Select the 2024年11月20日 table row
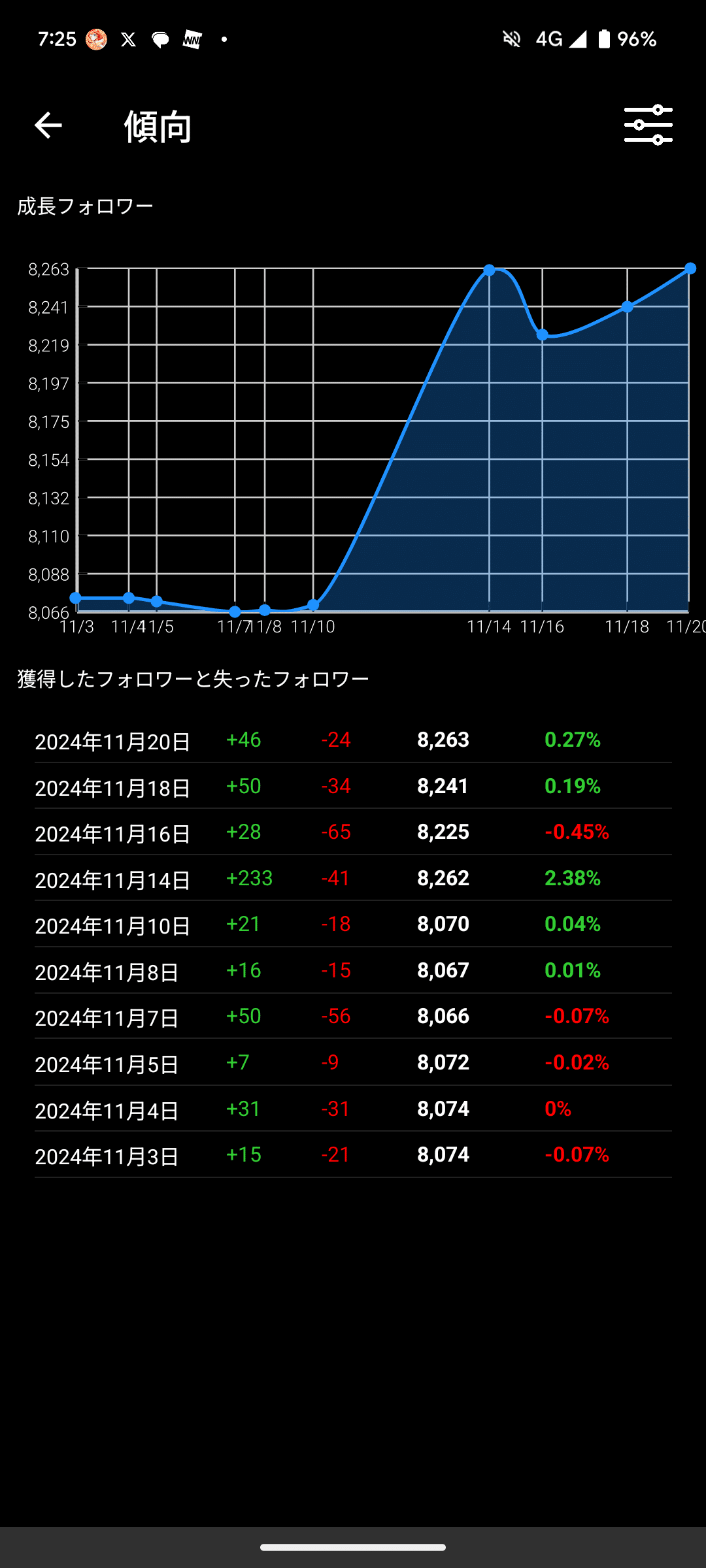706x1568 pixels. (353, 740)
